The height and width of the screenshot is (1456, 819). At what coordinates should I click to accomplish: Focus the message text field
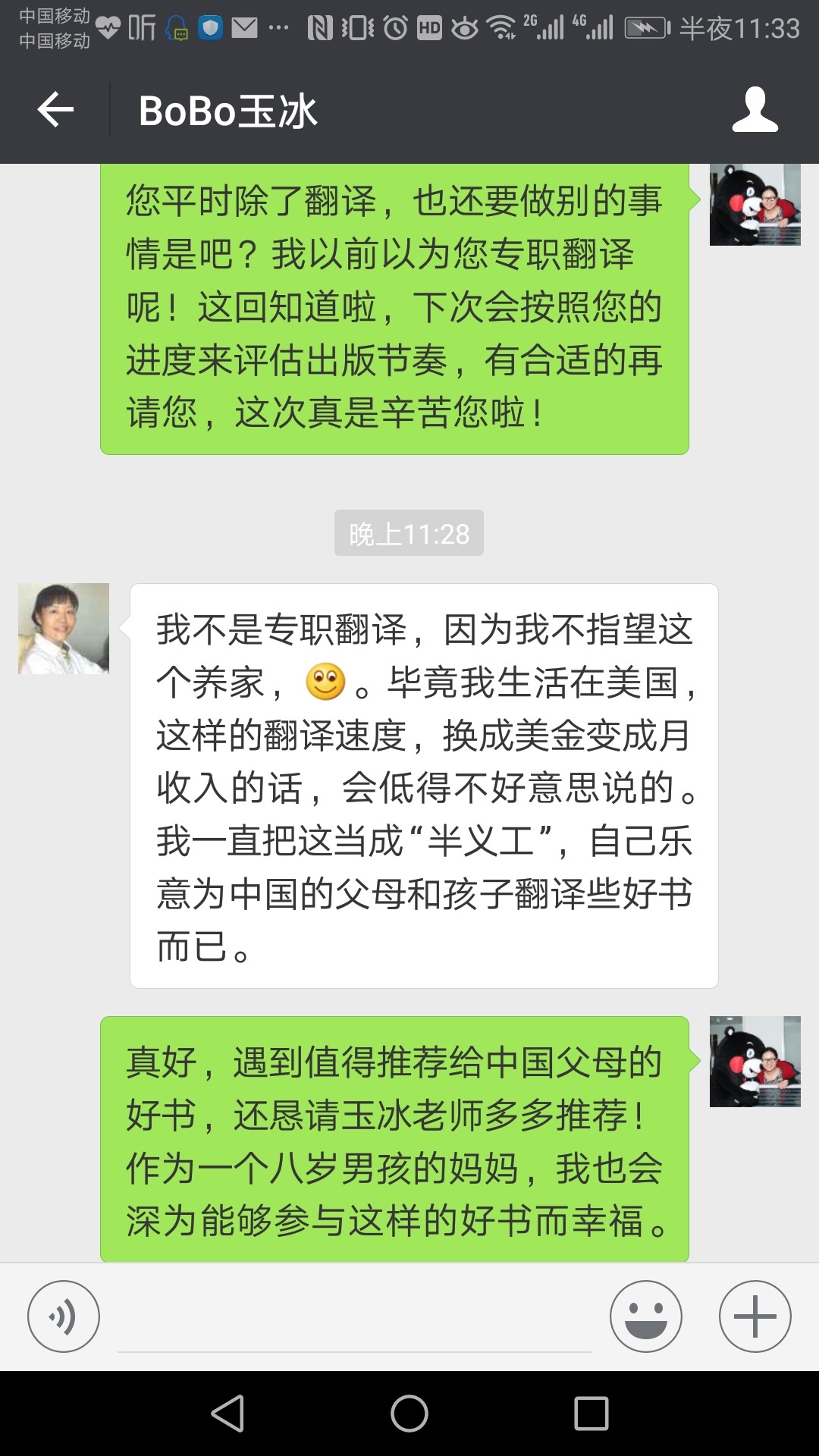(355, 1318)
